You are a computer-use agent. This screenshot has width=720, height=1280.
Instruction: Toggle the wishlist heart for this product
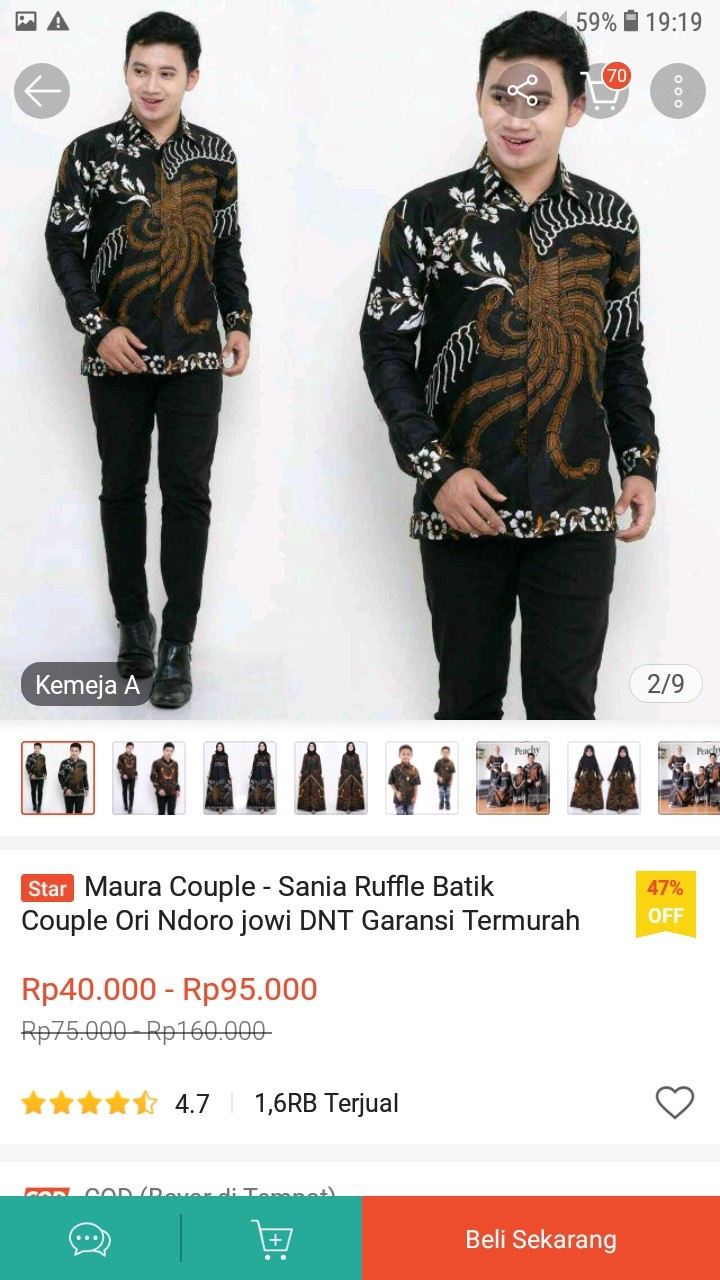point(675,1103)
